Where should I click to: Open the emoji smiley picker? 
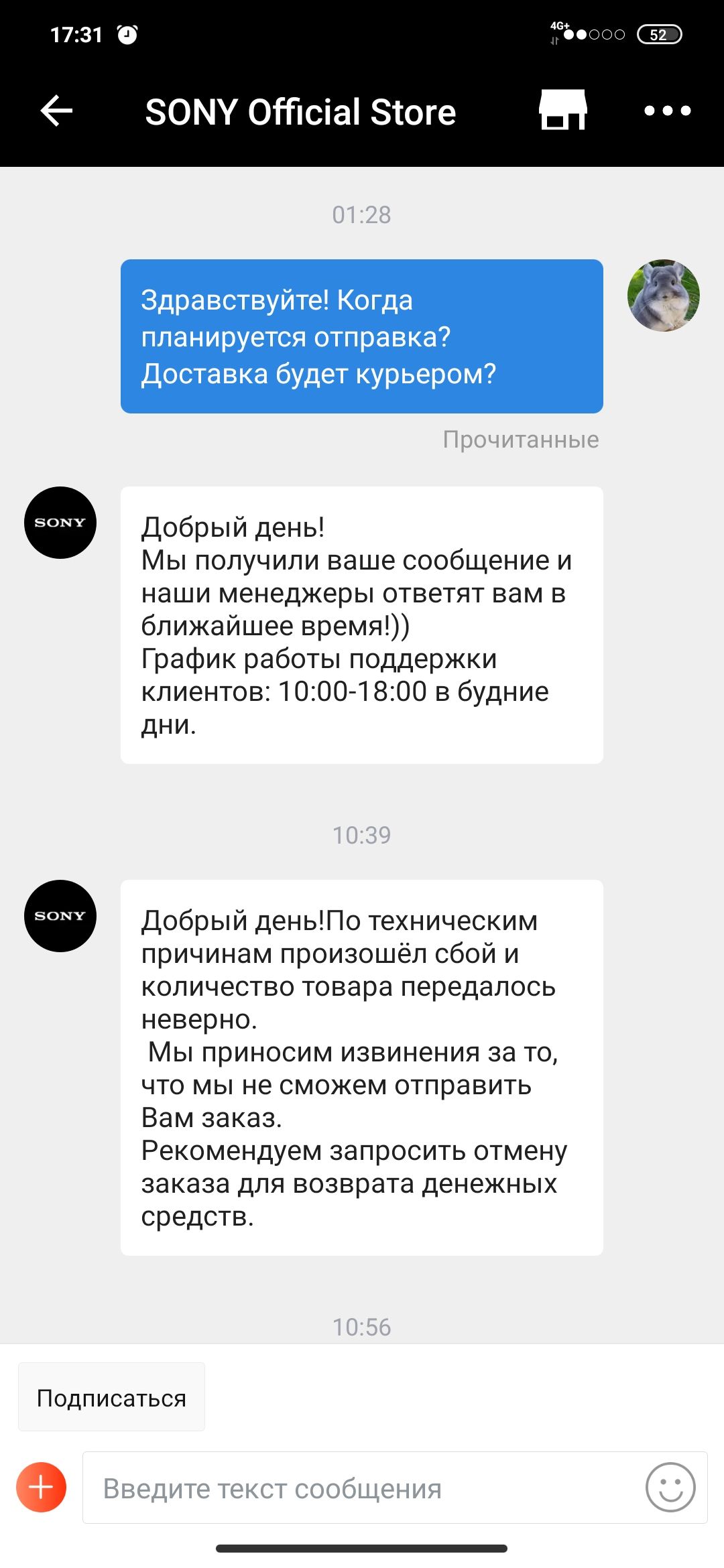tap(670, 1488)
